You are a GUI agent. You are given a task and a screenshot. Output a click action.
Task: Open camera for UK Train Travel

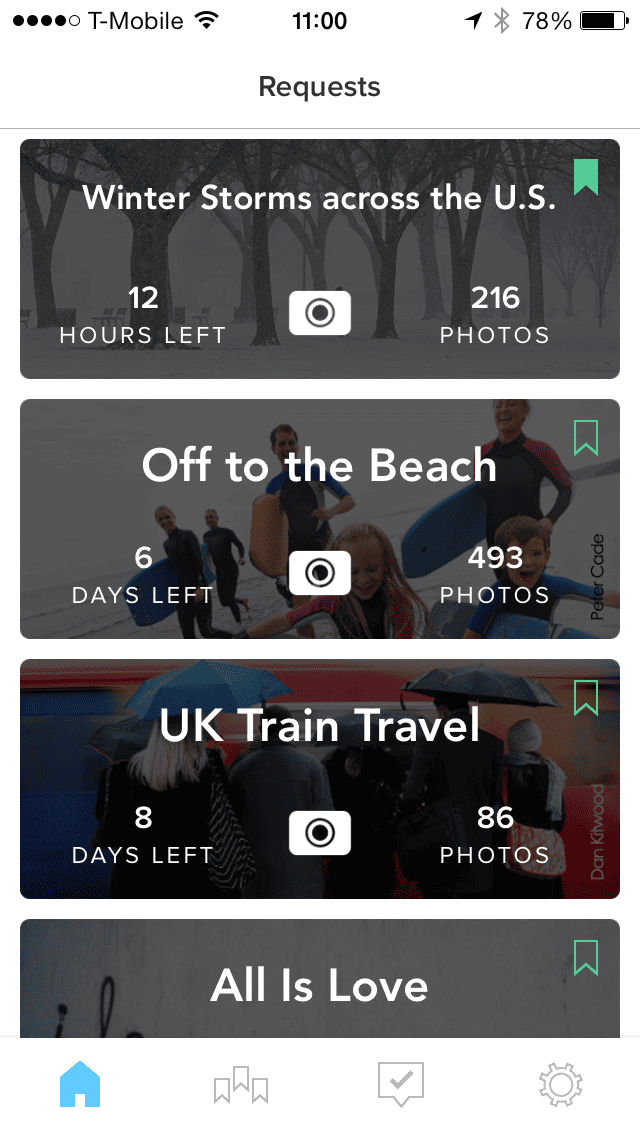pos(320,833)
